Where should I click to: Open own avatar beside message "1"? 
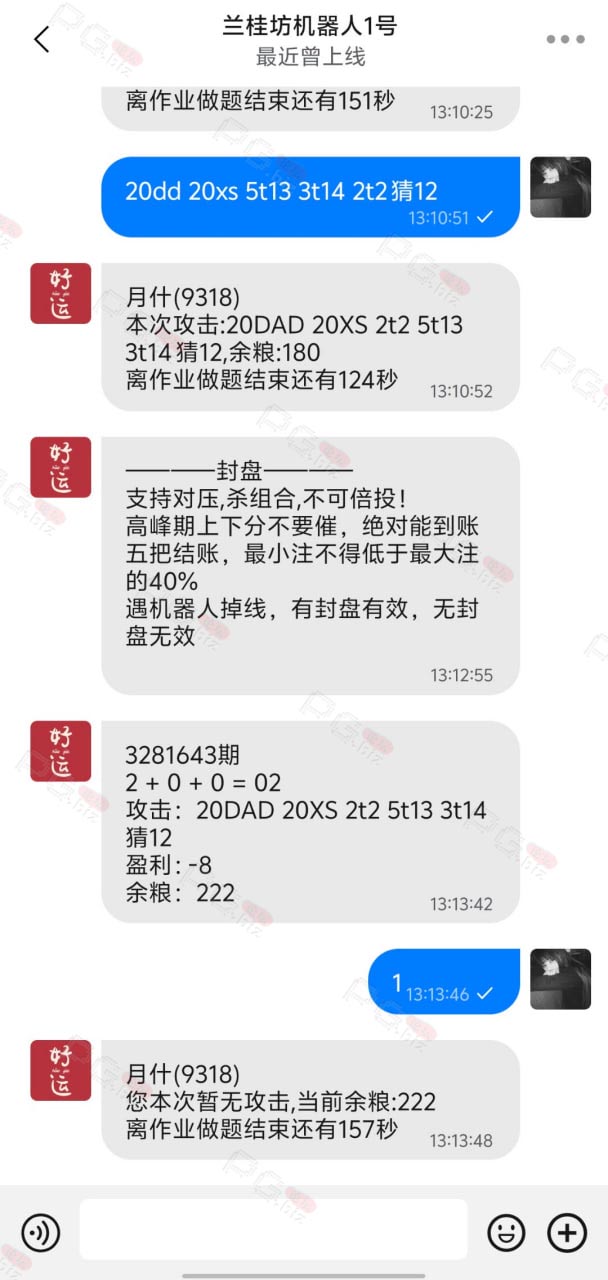tap(560, 980)
